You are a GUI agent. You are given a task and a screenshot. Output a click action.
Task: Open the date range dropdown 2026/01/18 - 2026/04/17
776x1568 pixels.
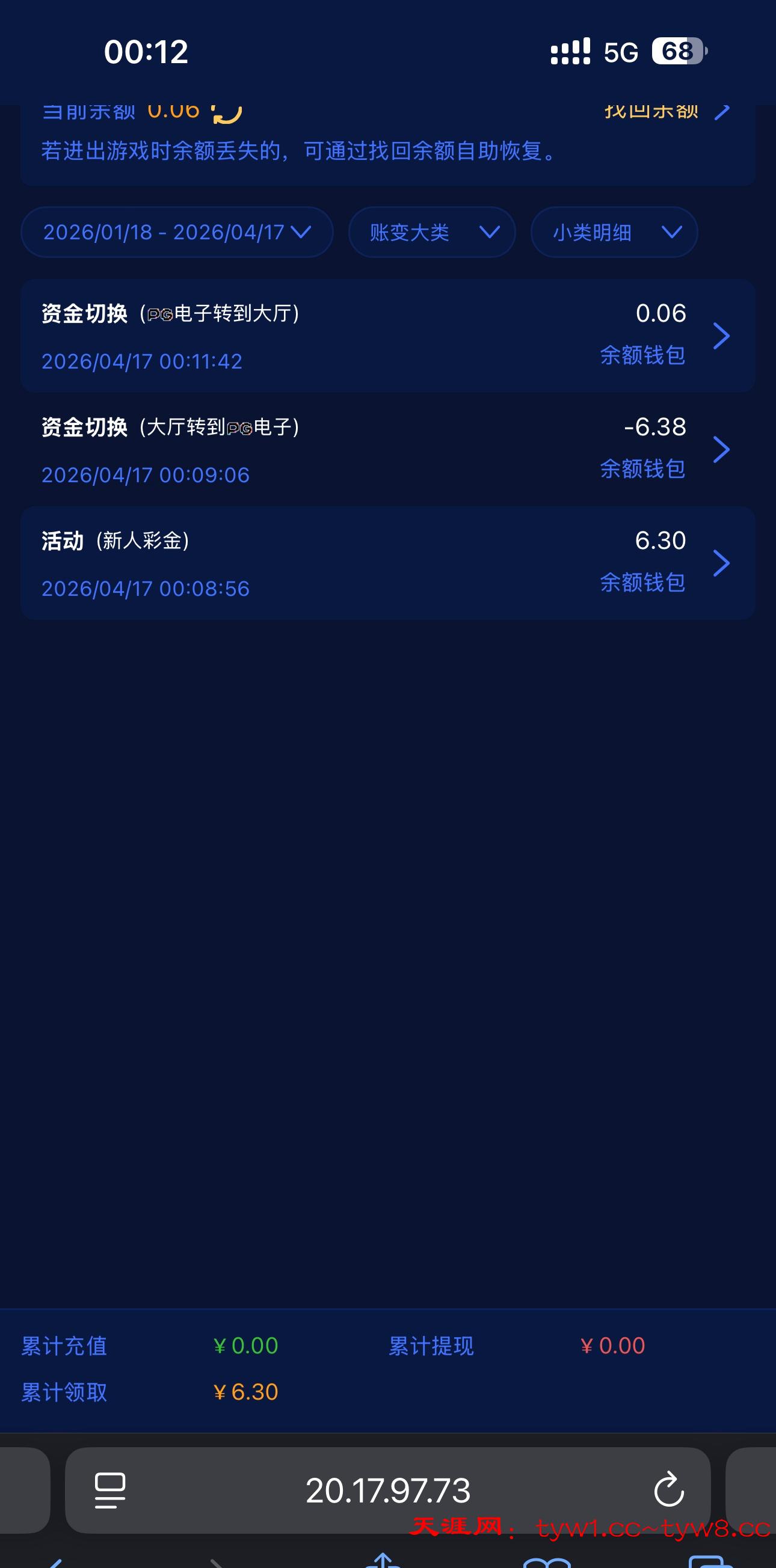tap(177, 232)
